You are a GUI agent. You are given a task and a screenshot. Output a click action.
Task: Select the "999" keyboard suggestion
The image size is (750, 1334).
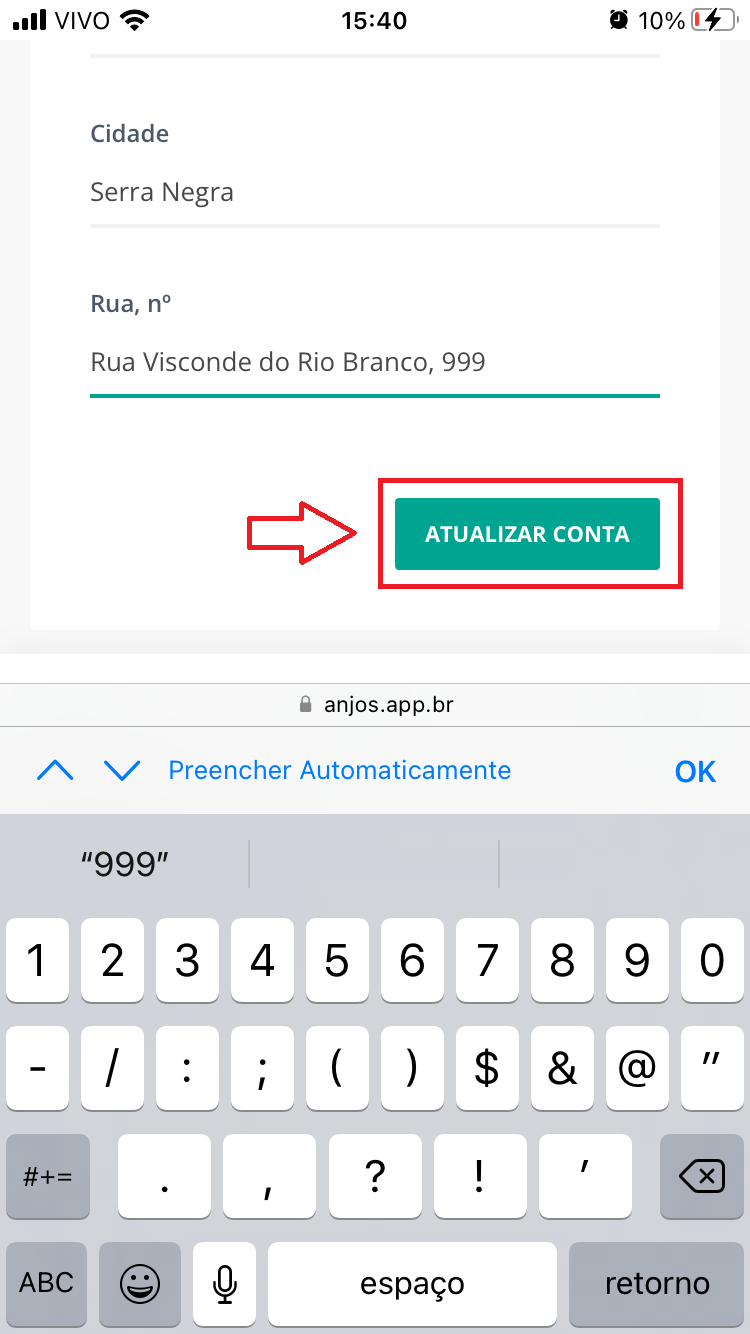(125, 865)
